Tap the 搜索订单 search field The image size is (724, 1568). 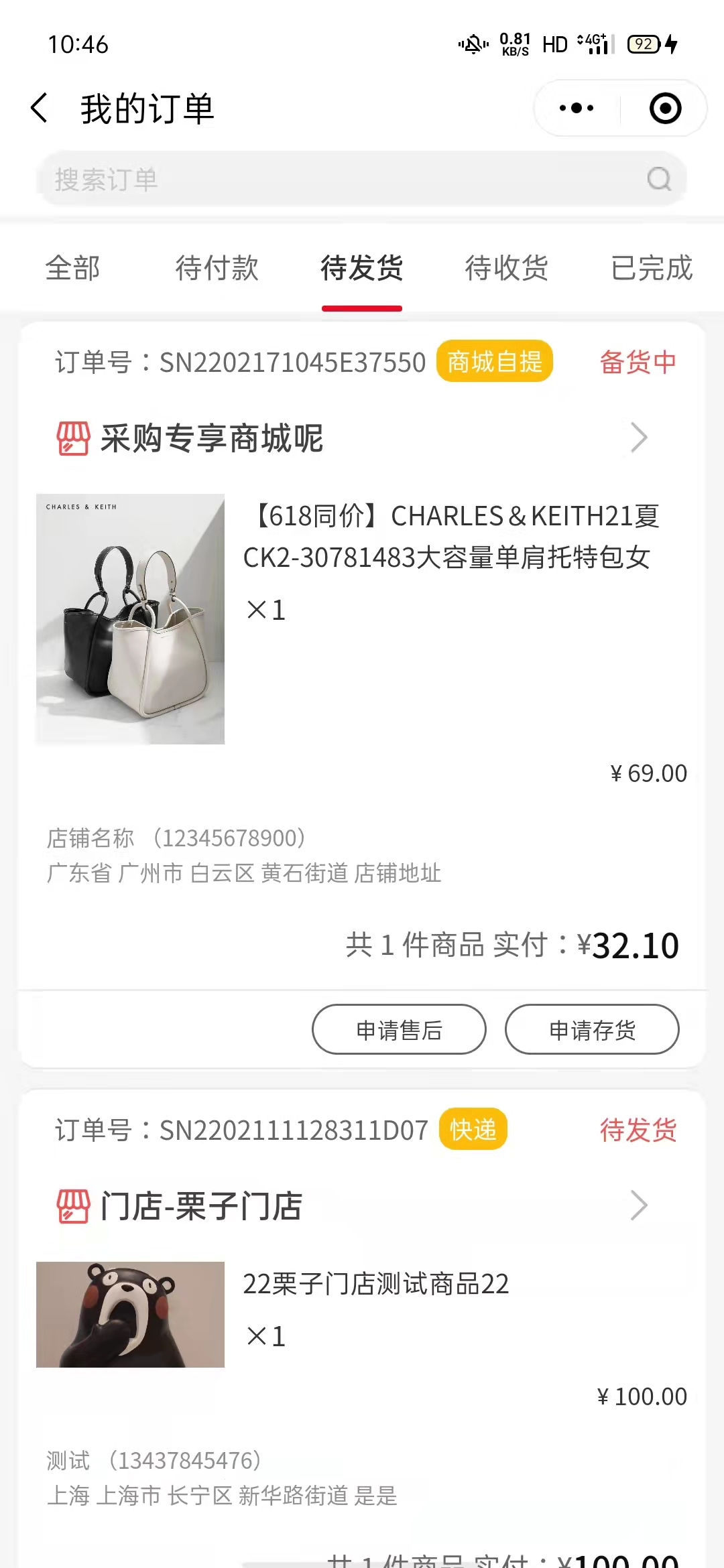pyautogui.click(x=349, y=180)
